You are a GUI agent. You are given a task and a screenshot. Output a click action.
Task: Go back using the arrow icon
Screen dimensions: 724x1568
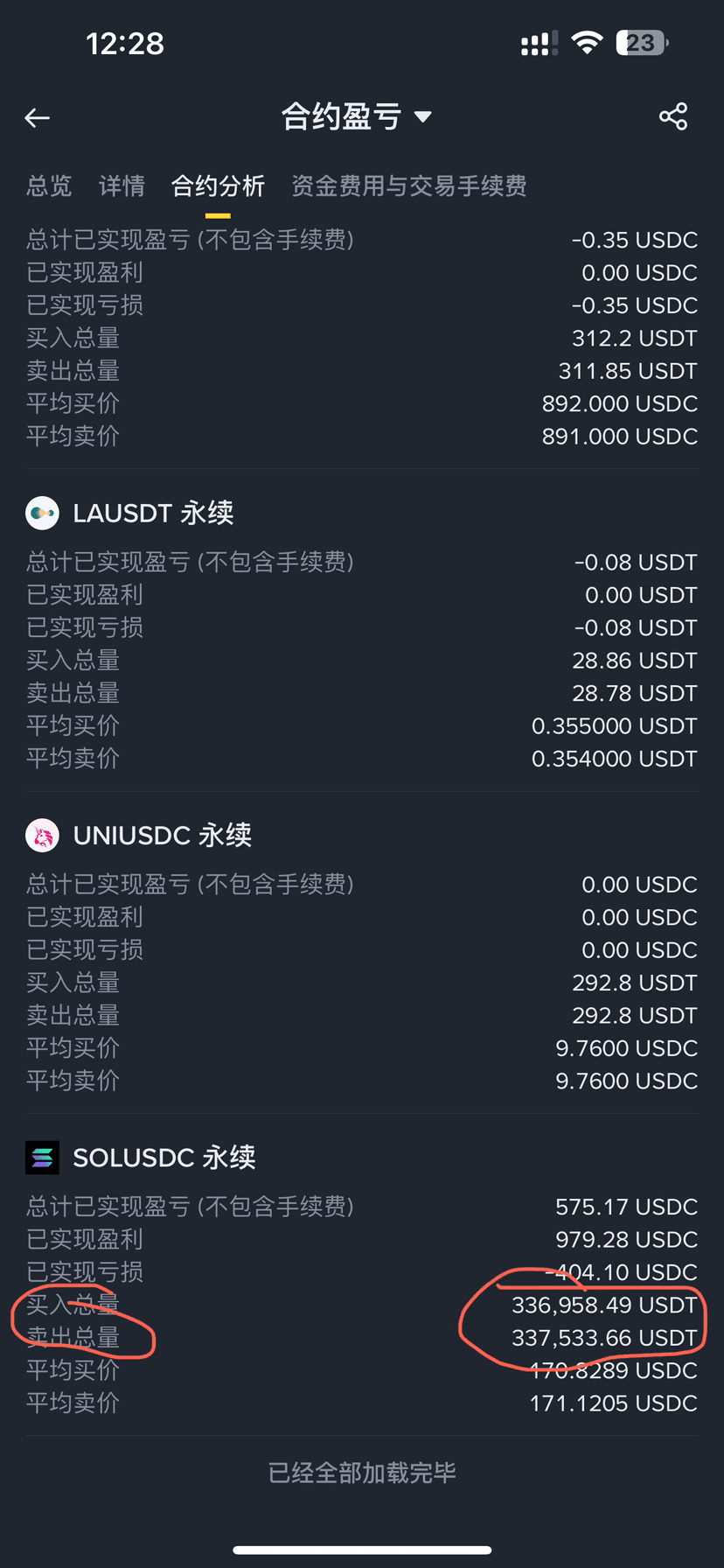tap(37, 117)
